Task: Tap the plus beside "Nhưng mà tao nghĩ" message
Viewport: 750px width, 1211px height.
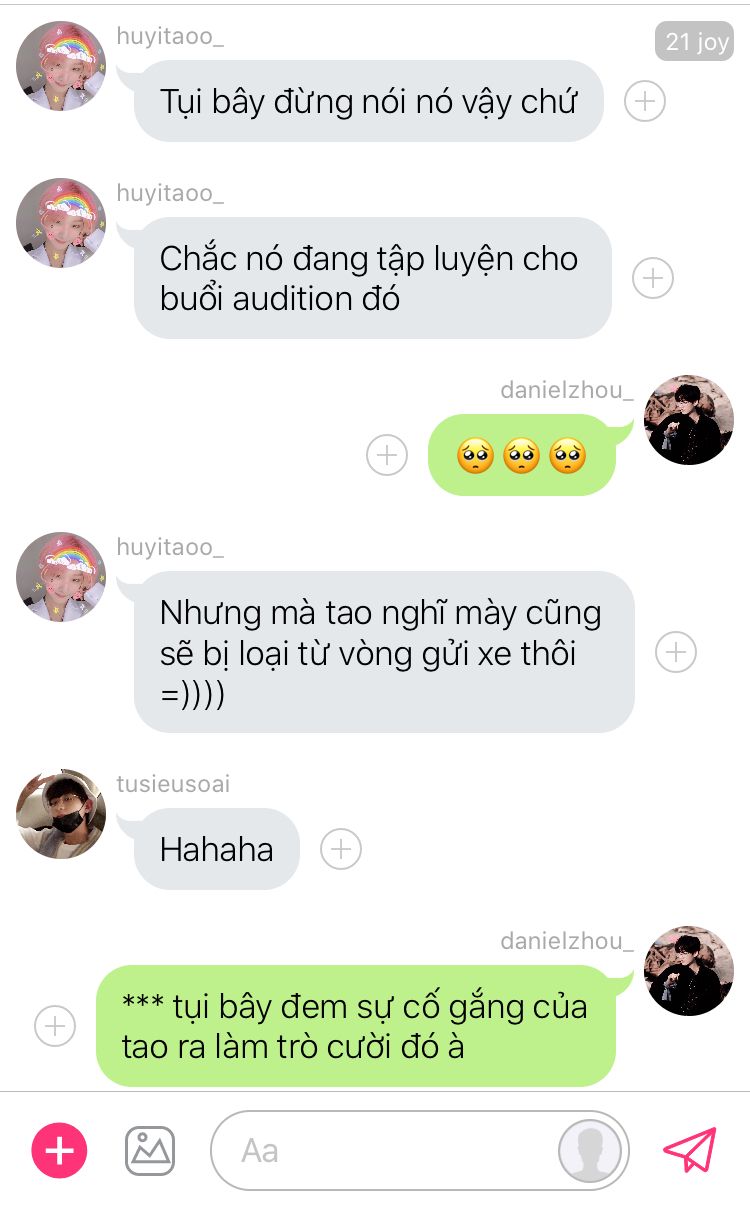Action: (x=675, y=652)
